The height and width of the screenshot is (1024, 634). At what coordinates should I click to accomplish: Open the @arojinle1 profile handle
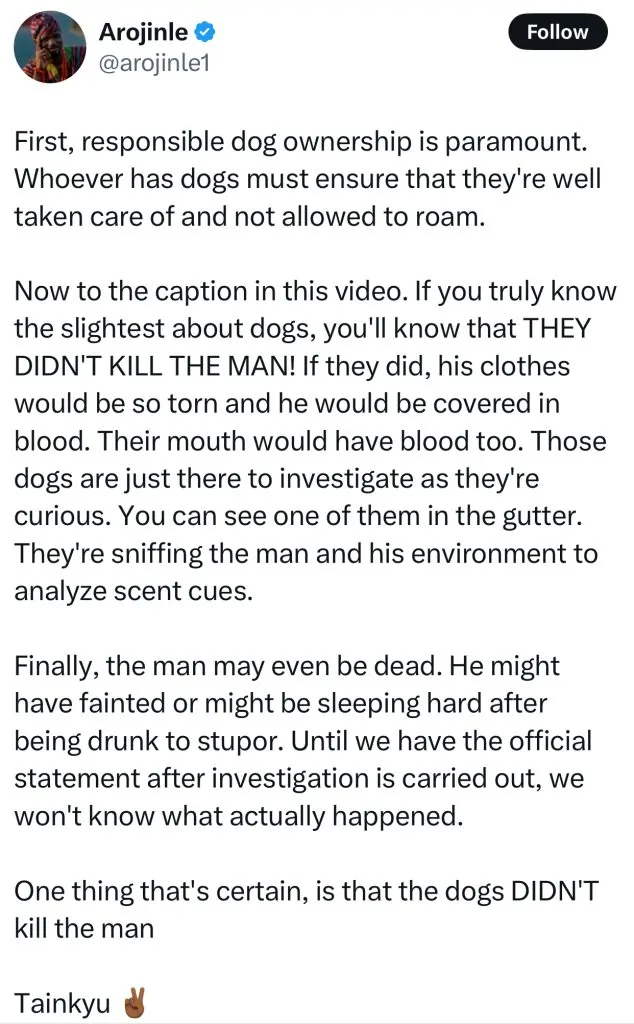(153, 63)
